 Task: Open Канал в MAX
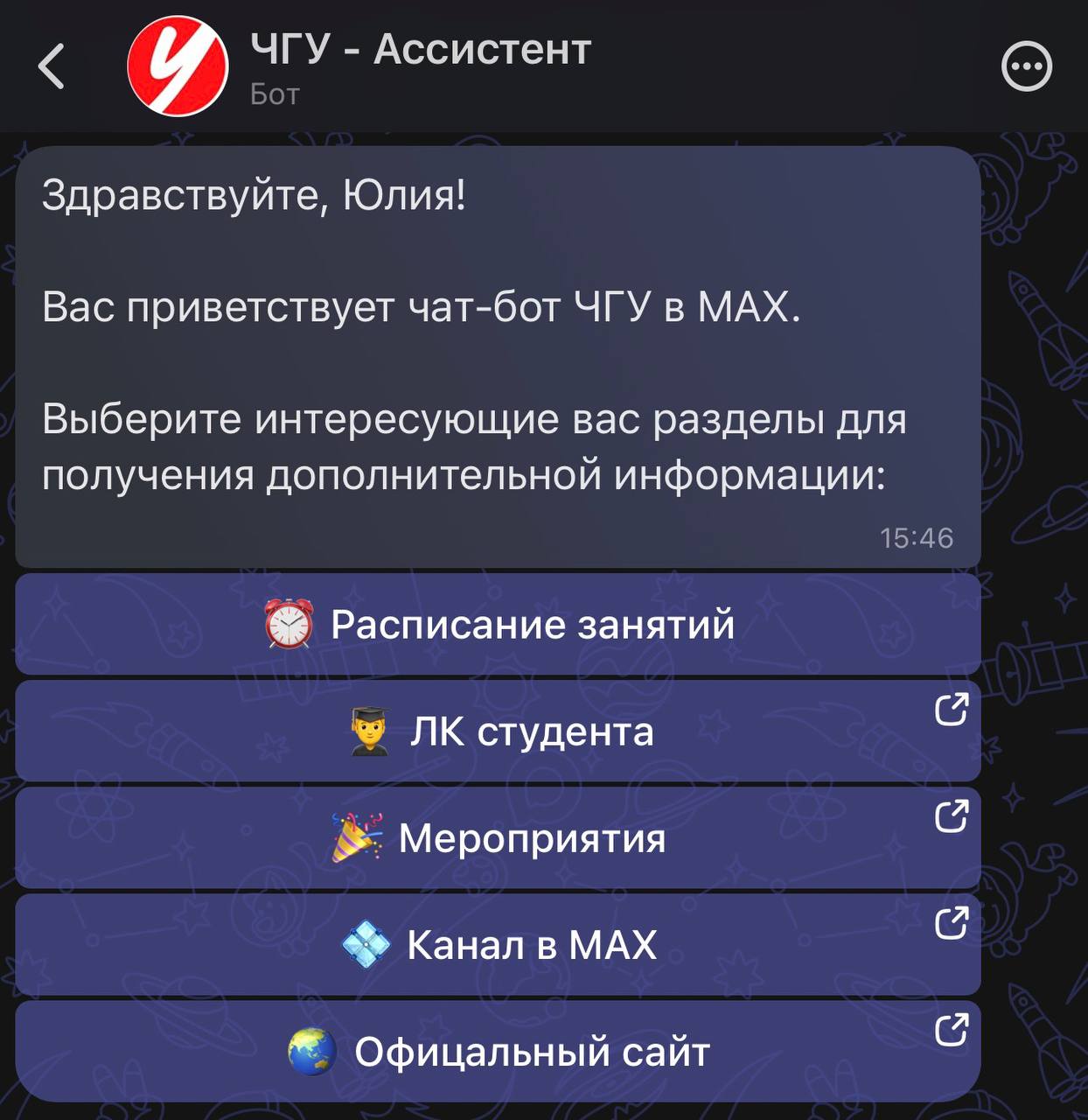click(x=498, y=945)
